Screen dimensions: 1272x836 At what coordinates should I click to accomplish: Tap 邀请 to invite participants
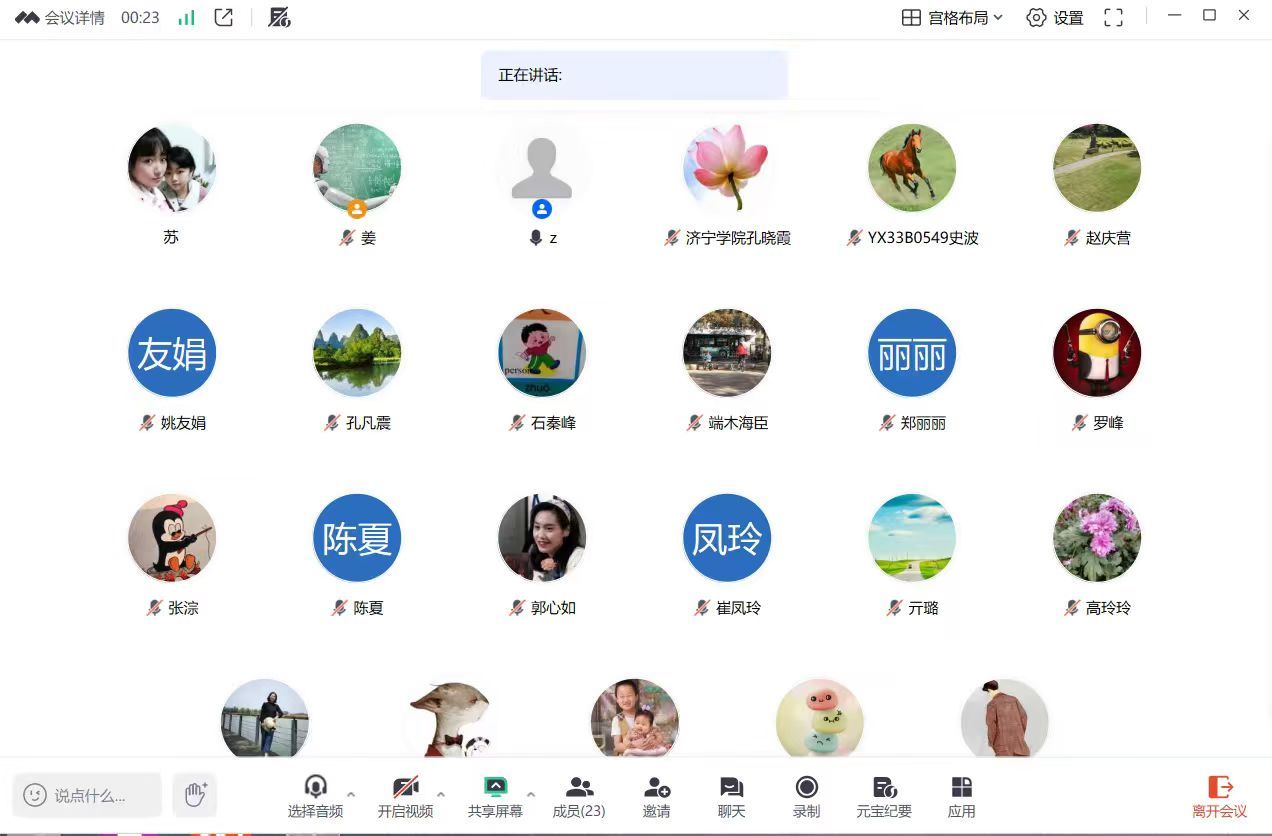[657, 797]
